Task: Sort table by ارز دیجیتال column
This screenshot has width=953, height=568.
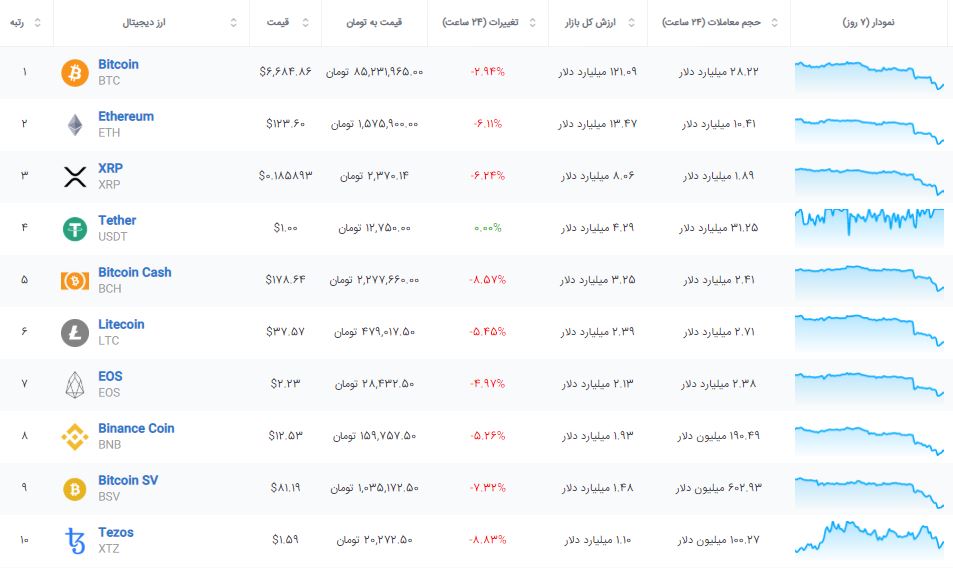Action: click(x=151, y=22)
